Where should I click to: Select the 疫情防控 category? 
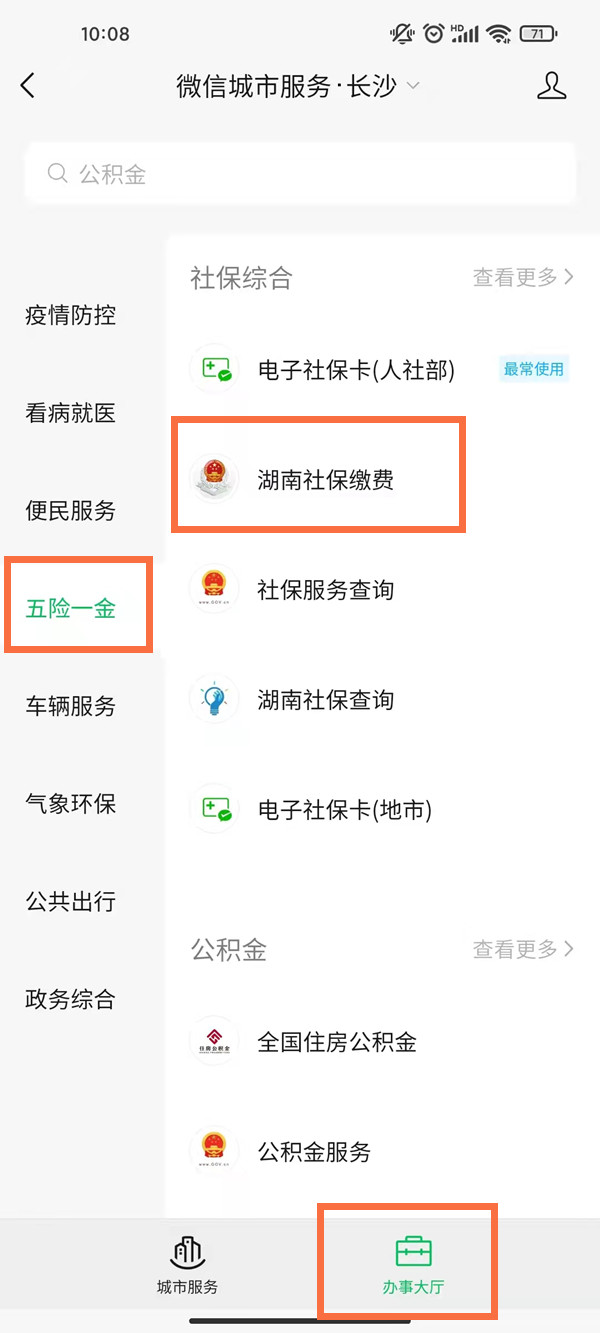pyautogui.click(x=71, y=316)
